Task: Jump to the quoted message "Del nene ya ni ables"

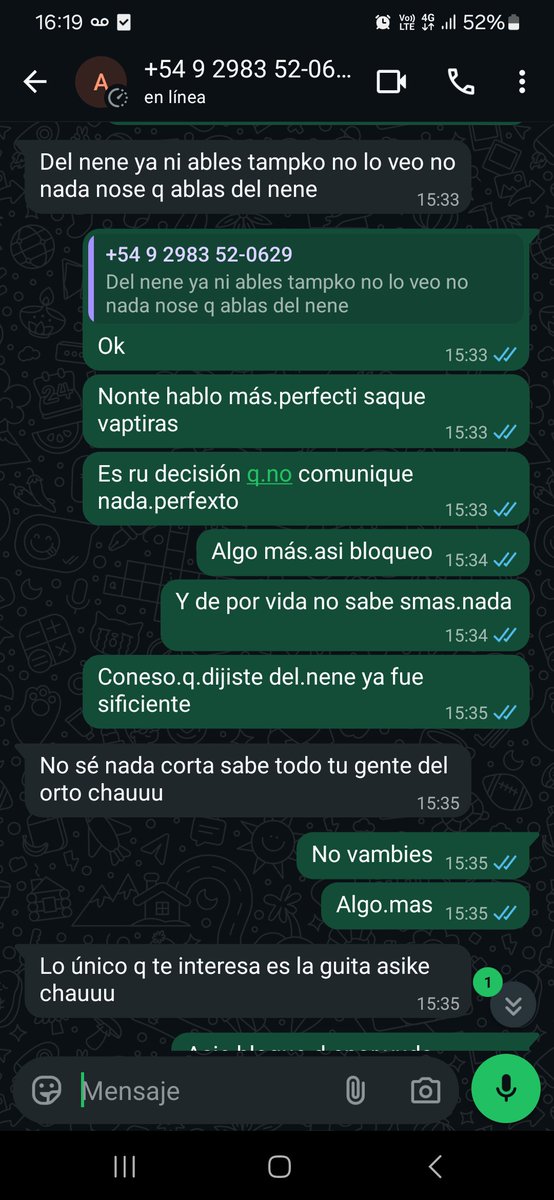Action: [307, 279]
